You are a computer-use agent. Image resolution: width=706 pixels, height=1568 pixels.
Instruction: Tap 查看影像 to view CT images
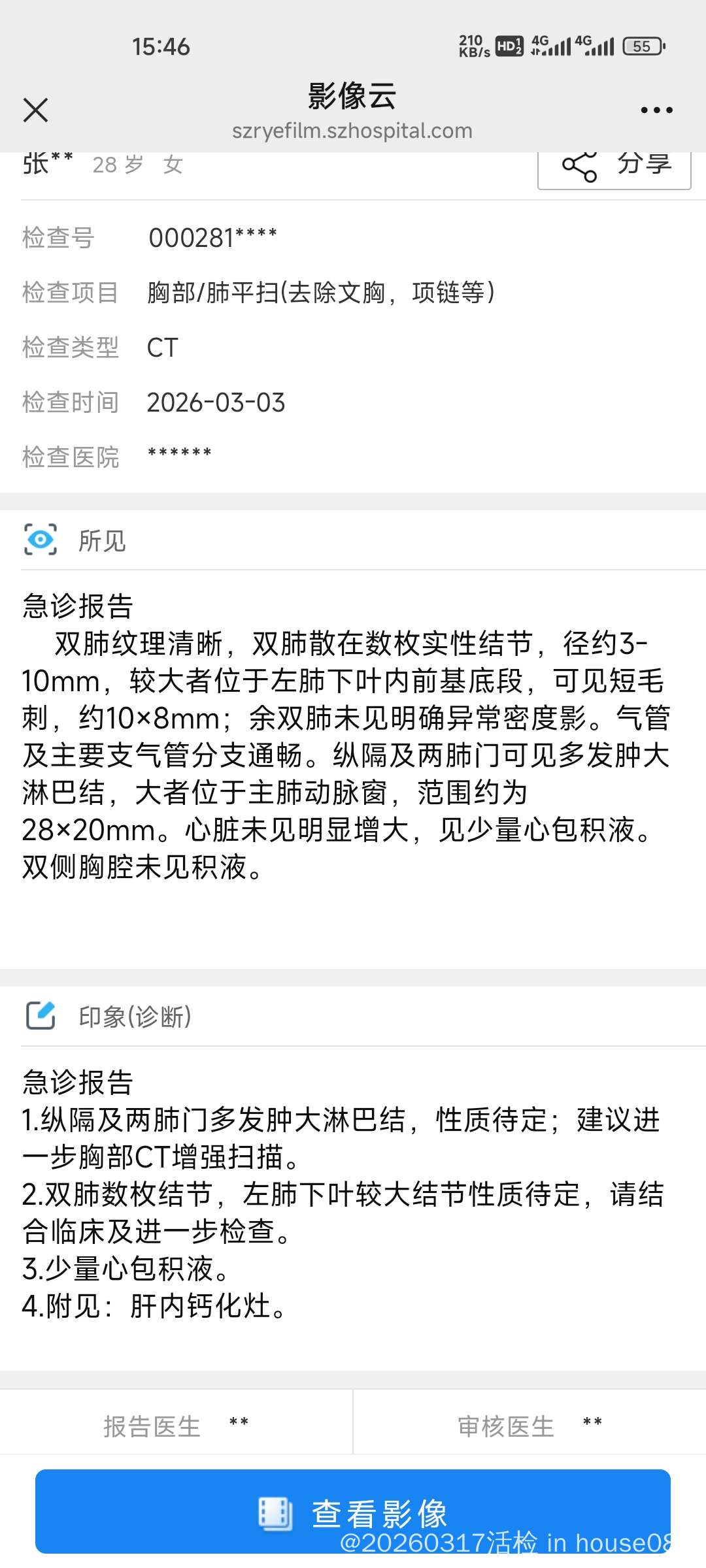tap(353, 1512)
